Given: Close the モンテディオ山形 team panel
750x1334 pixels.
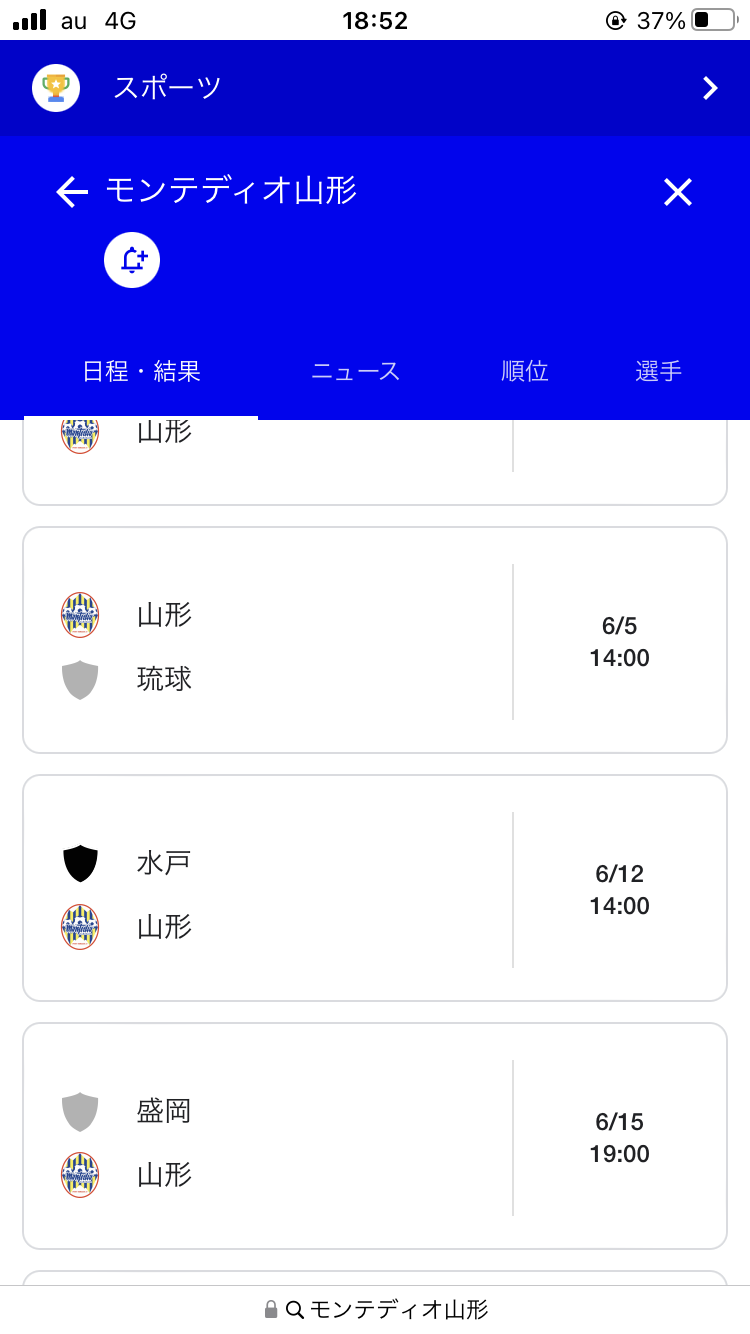Looking at the screenshot, I should (678, 191).
